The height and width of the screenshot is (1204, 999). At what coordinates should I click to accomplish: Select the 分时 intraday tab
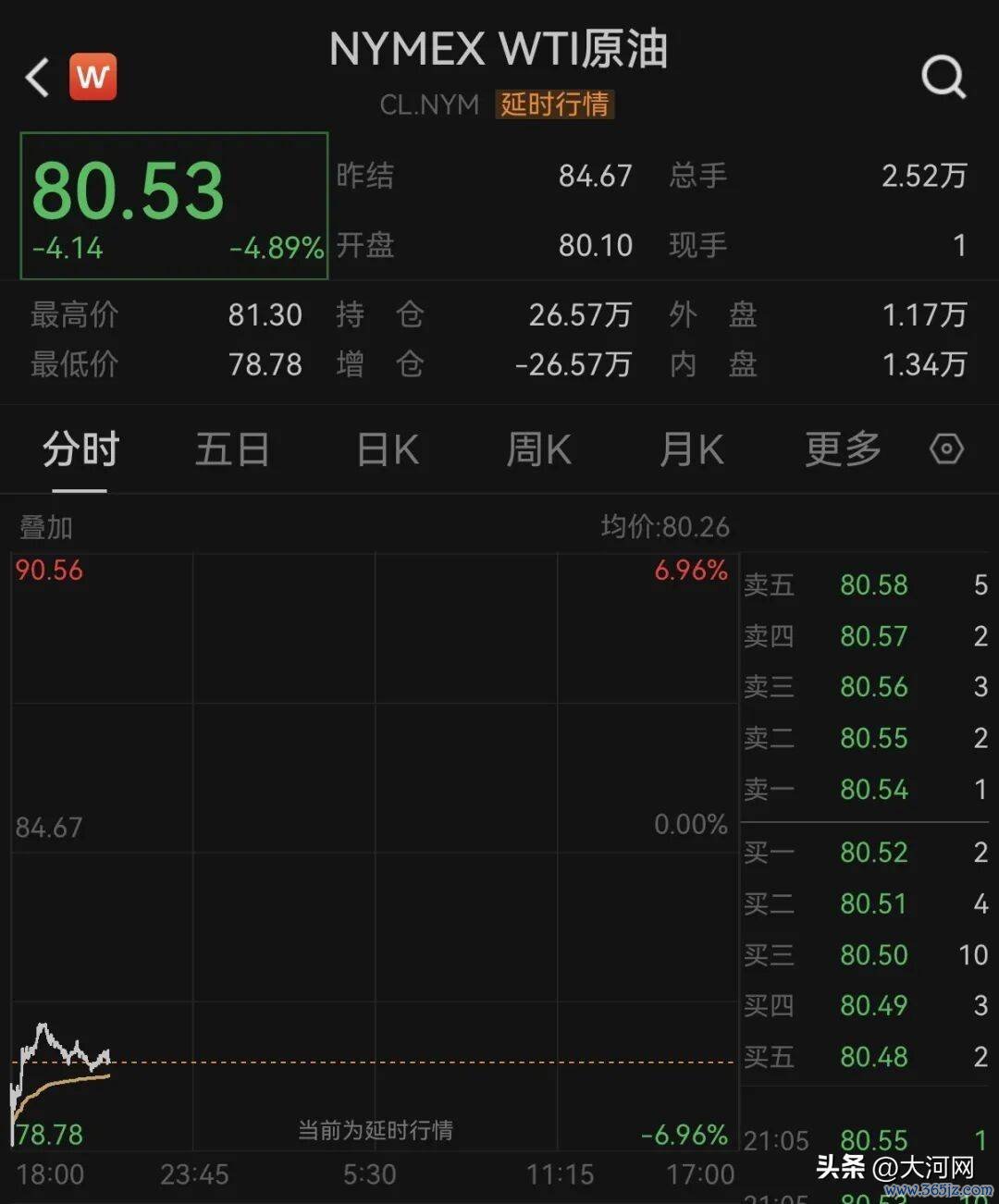(x=80, y=450)
